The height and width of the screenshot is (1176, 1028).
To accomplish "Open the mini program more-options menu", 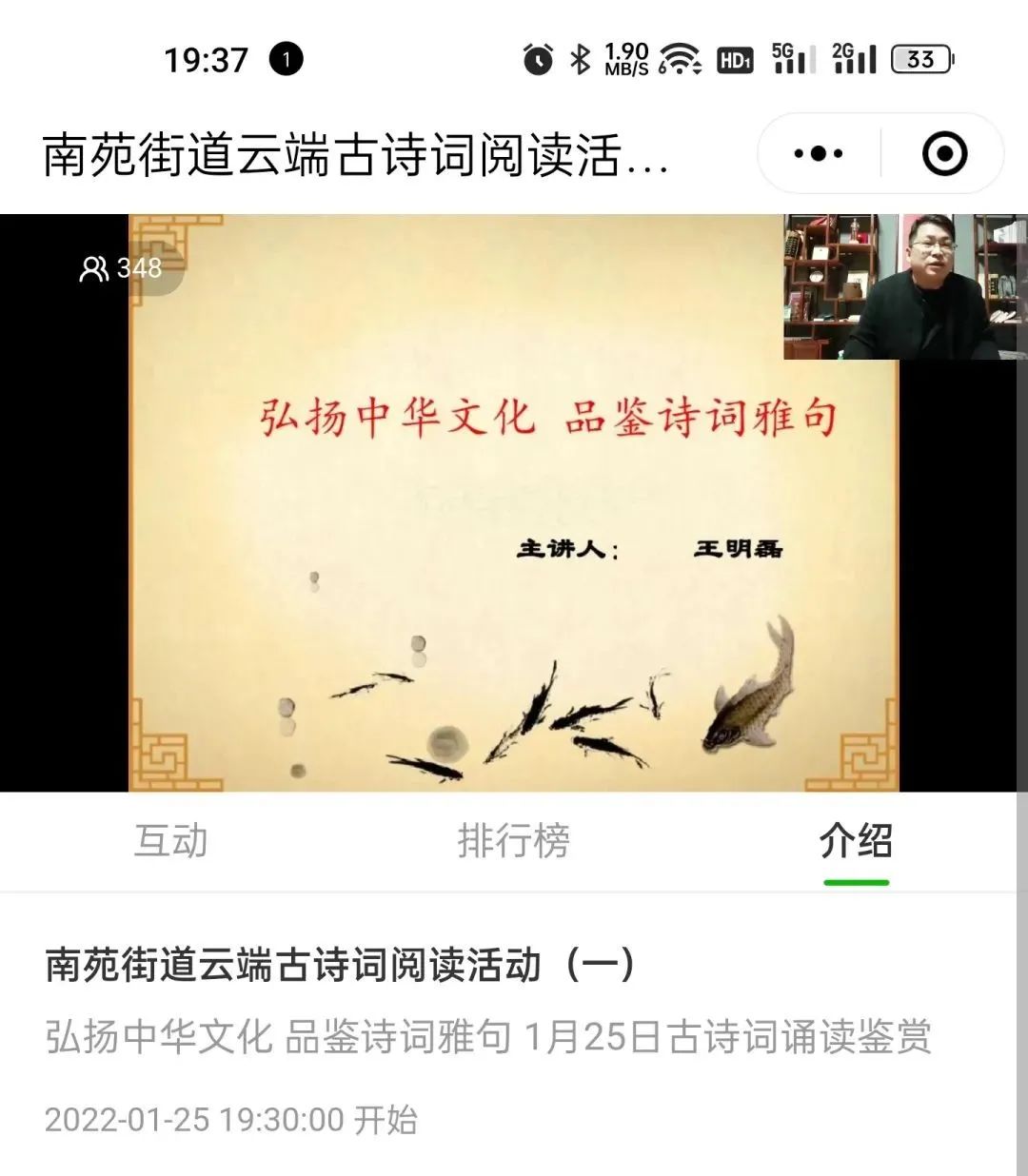I will [819, 153].
